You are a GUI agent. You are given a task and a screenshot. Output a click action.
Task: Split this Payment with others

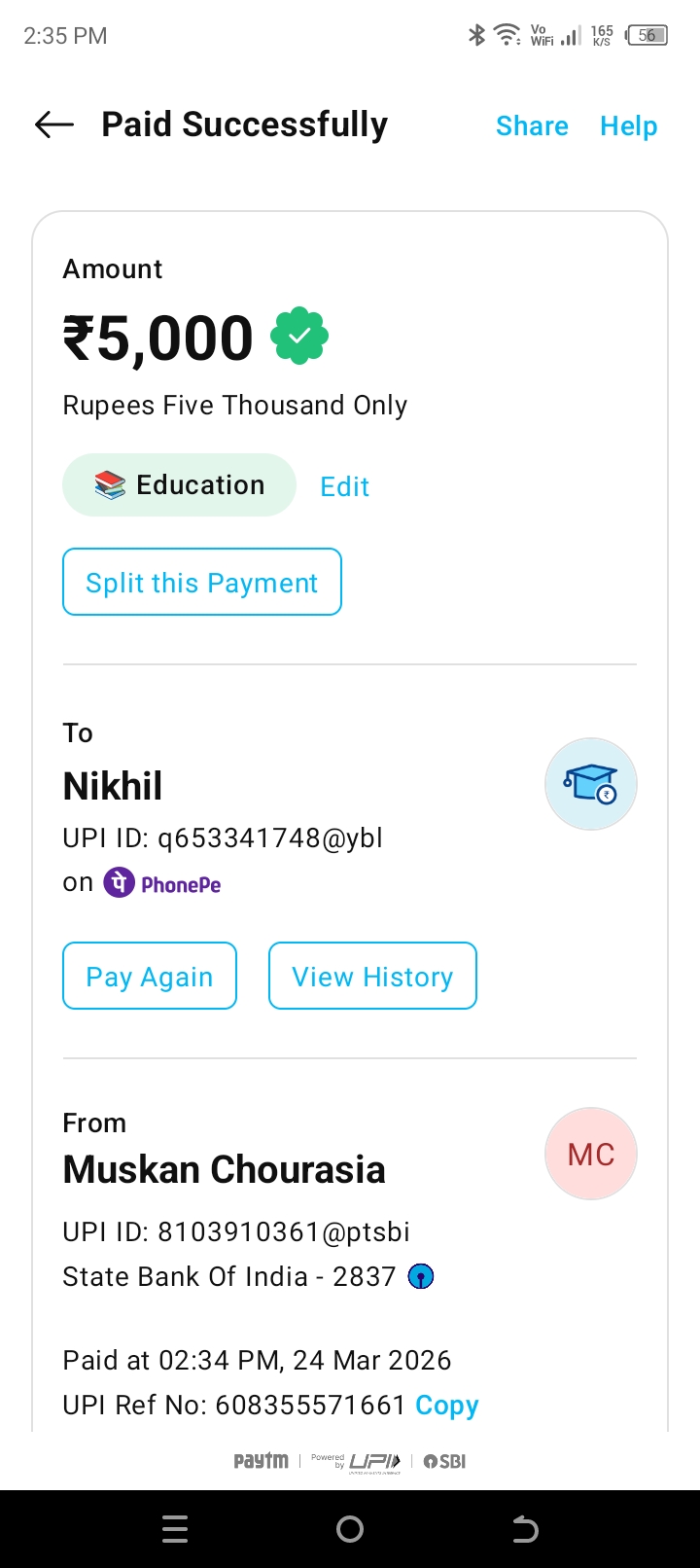point(202,583)
